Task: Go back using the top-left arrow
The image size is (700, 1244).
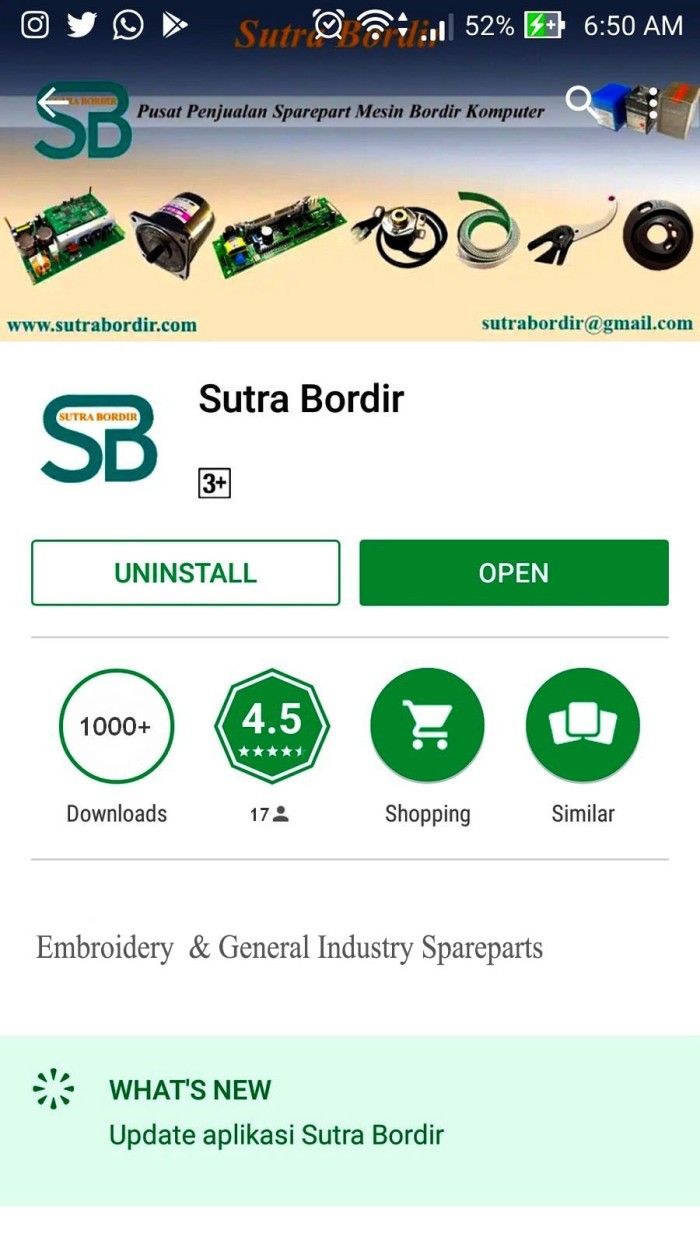Action: [x=54, y=101]
